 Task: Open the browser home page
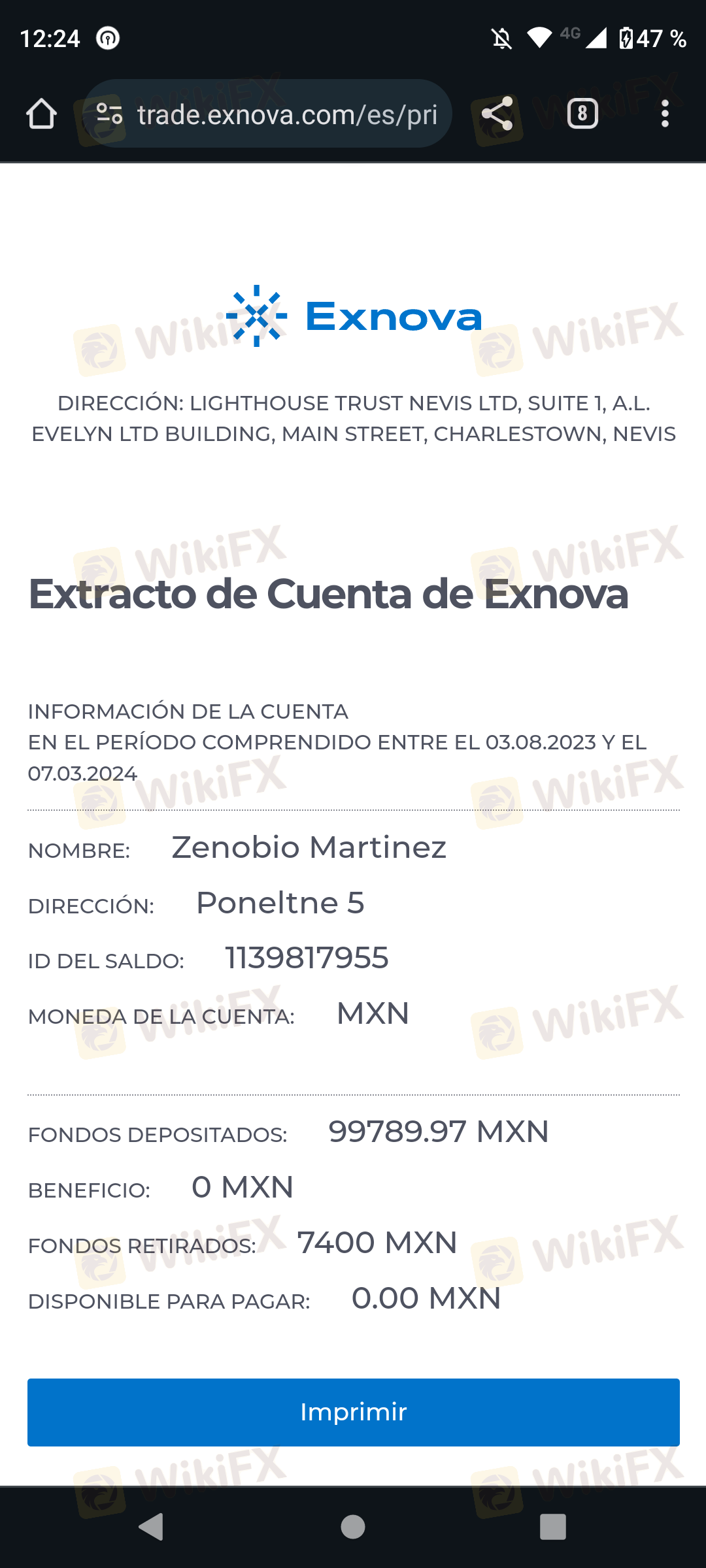pyautogui.click(x=41, y=114)
